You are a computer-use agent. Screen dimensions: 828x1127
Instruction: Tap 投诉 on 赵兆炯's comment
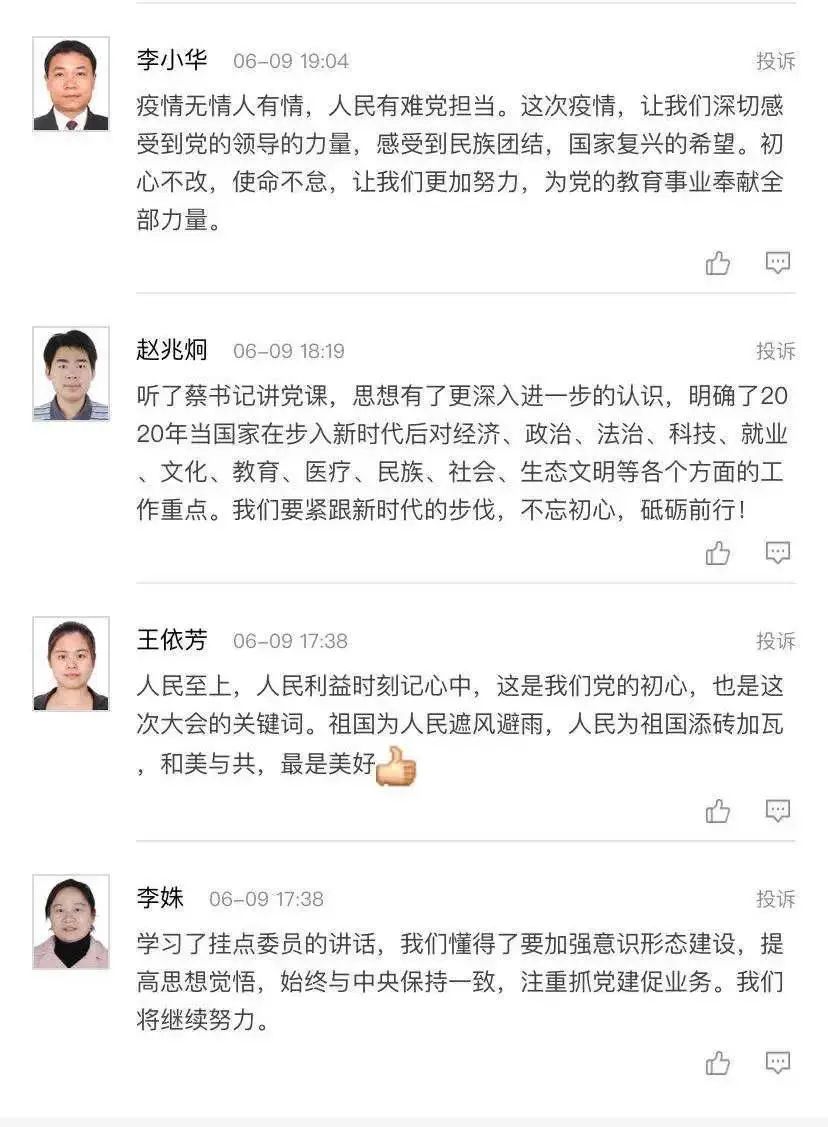pyautogui.click(x=775, y=351)
